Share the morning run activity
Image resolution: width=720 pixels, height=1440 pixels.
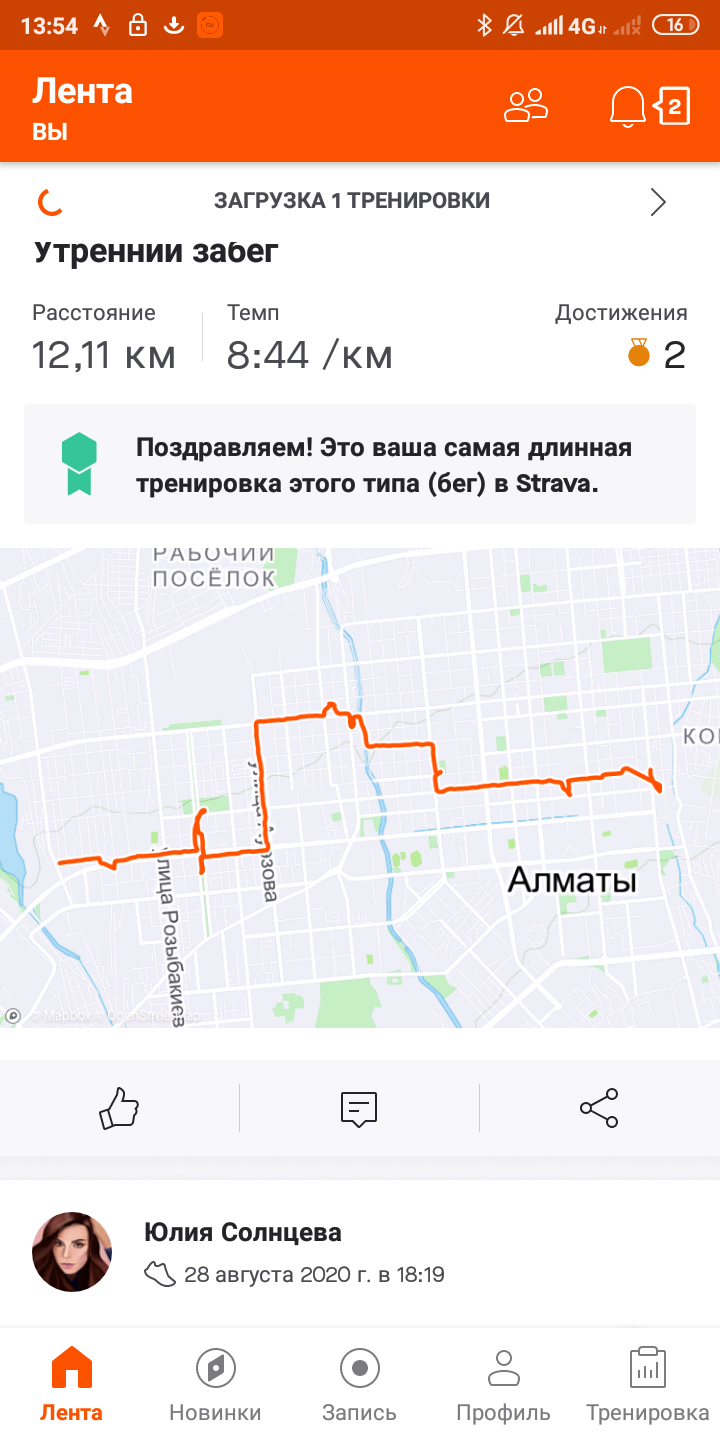tap(599, 1108)
